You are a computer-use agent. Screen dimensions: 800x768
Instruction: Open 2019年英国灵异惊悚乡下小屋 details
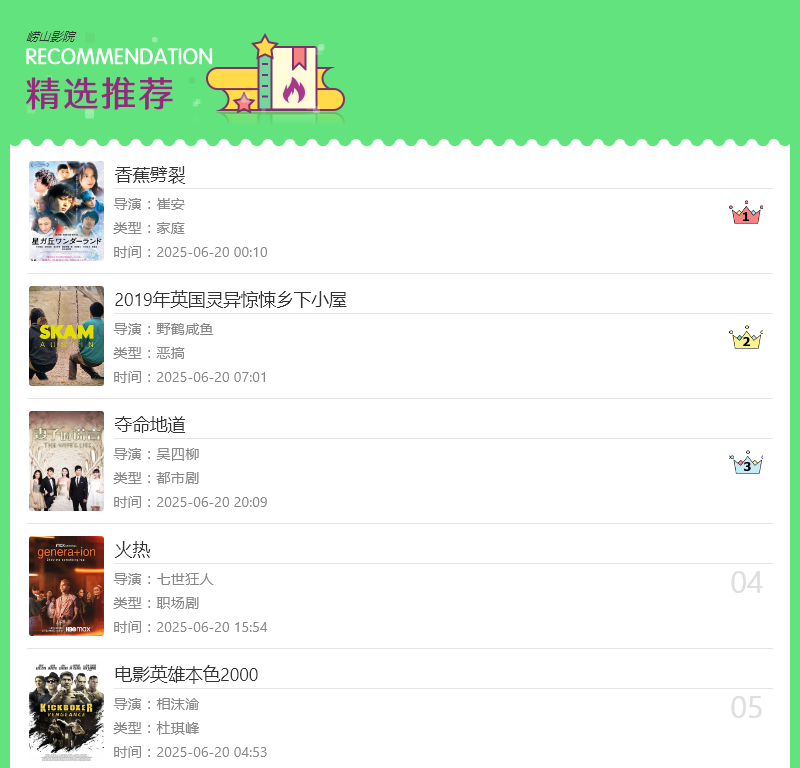(230, 300)
